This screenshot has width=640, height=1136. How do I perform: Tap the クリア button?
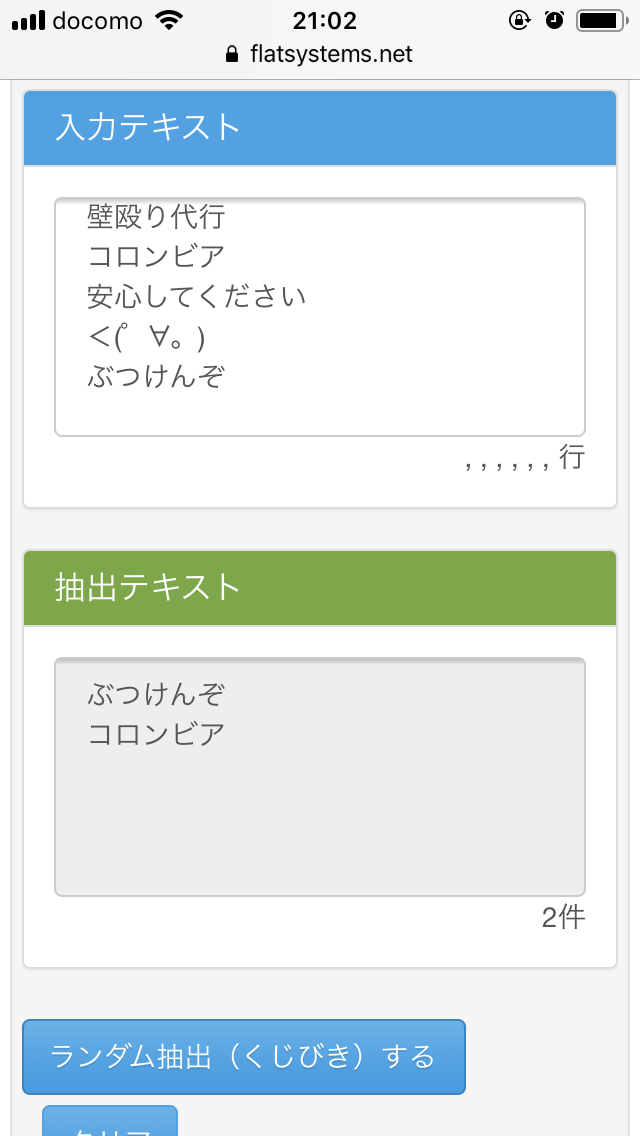109,1121
